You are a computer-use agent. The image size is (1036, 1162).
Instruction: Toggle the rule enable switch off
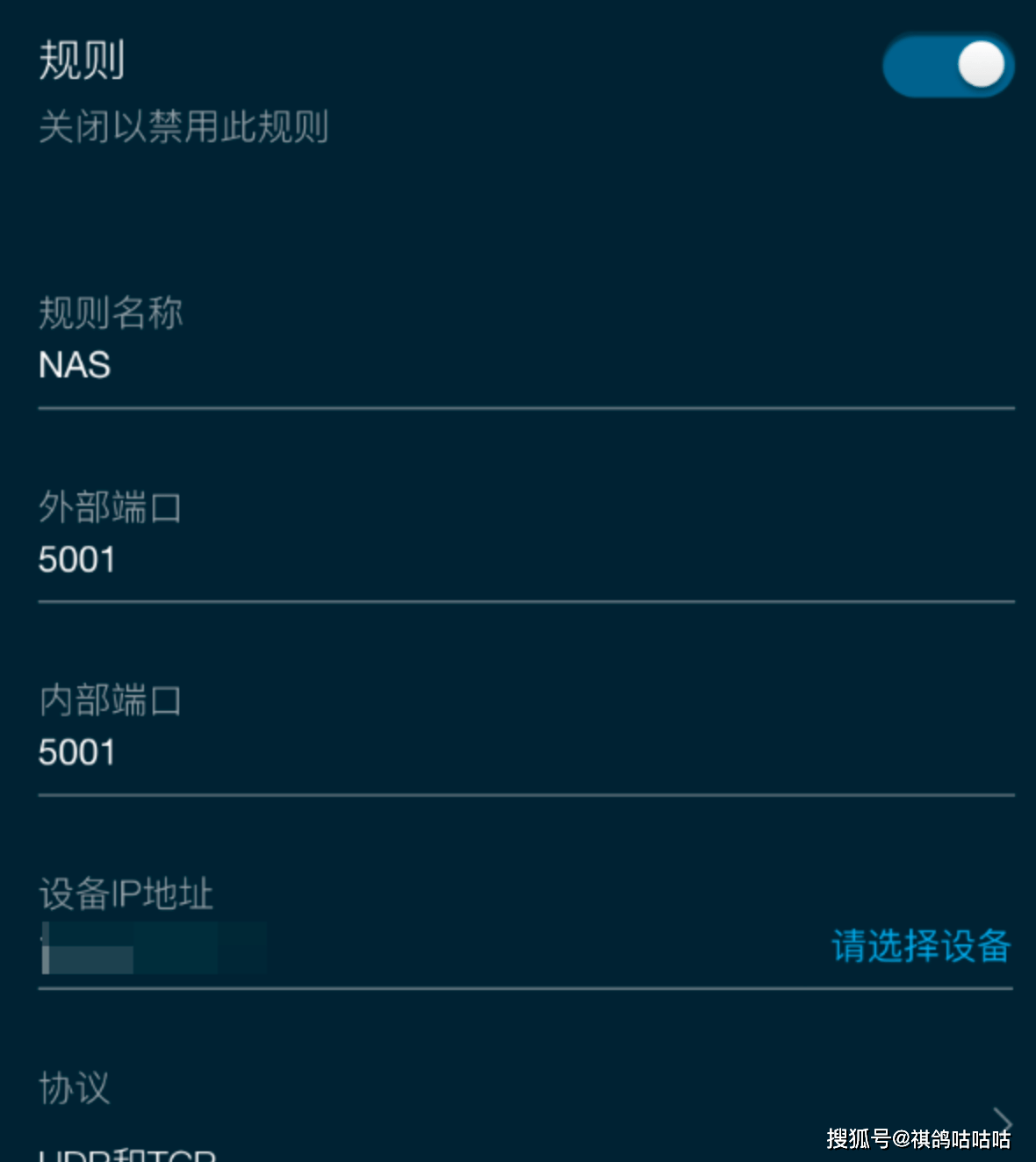coord(948,65)
